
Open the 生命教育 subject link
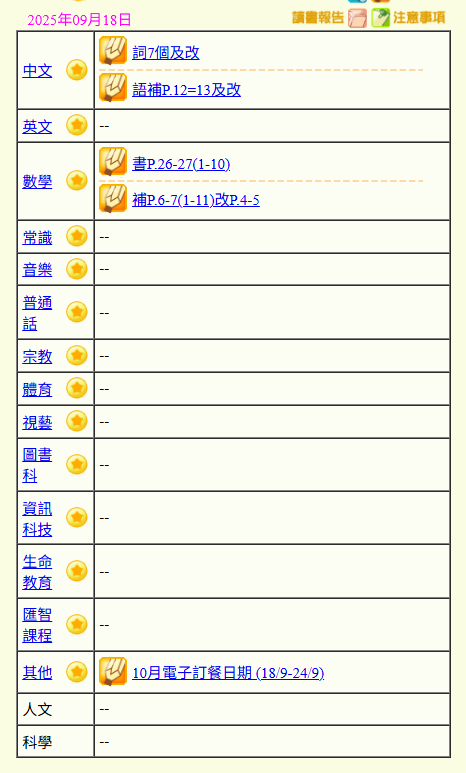point(37,572)
